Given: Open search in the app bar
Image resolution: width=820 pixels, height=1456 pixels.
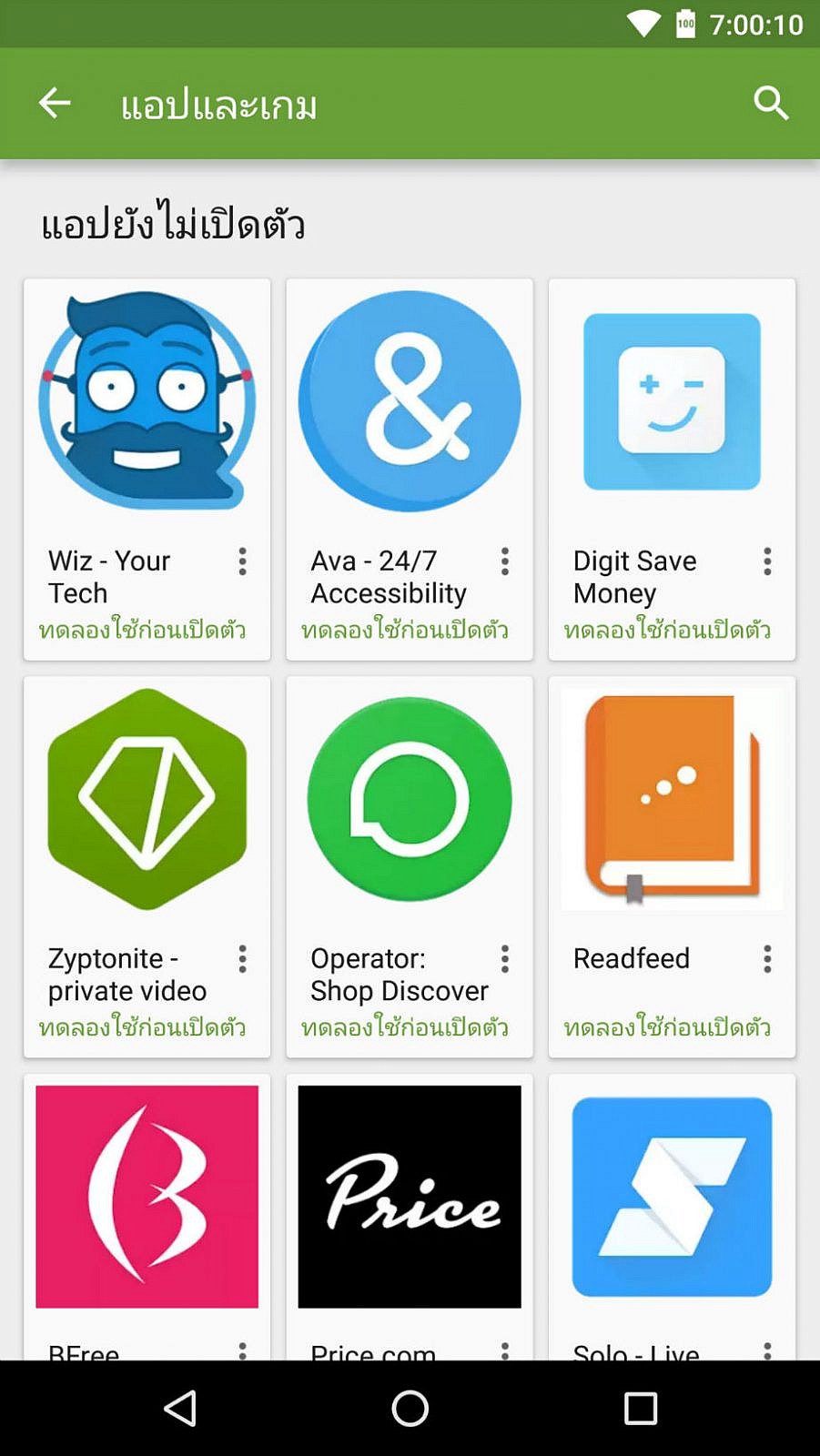Looking at the screenshot, I should (x=770, y=103).
